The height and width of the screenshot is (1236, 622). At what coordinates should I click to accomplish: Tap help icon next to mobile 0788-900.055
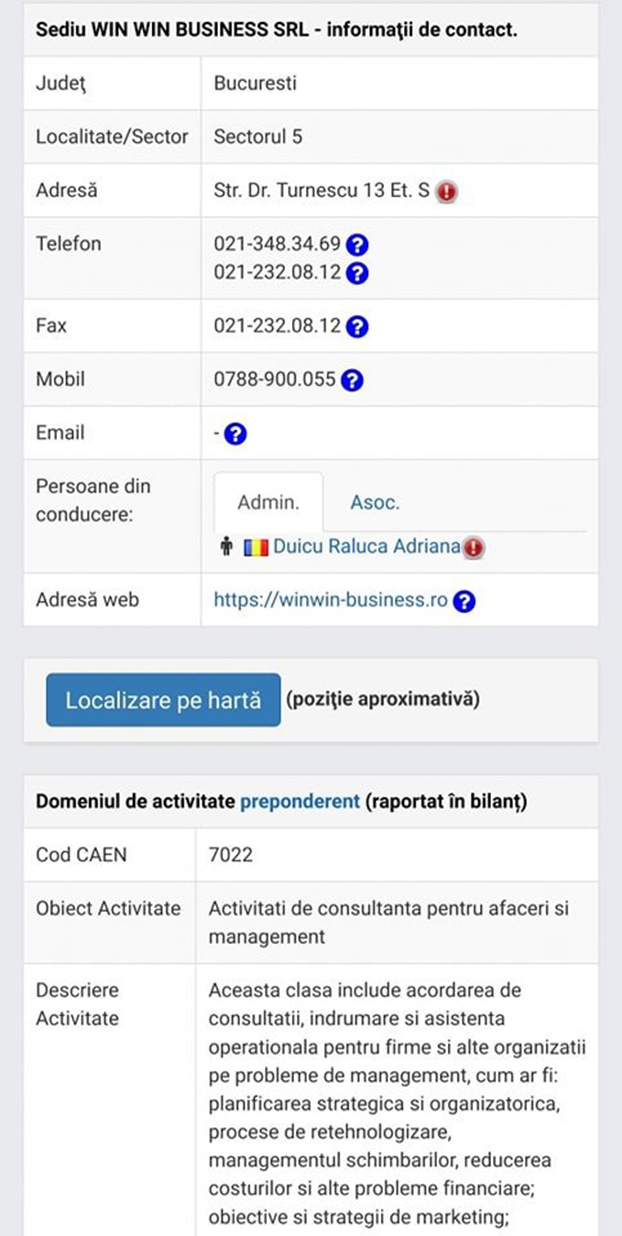pyautogui.click(x=352, y=380)
